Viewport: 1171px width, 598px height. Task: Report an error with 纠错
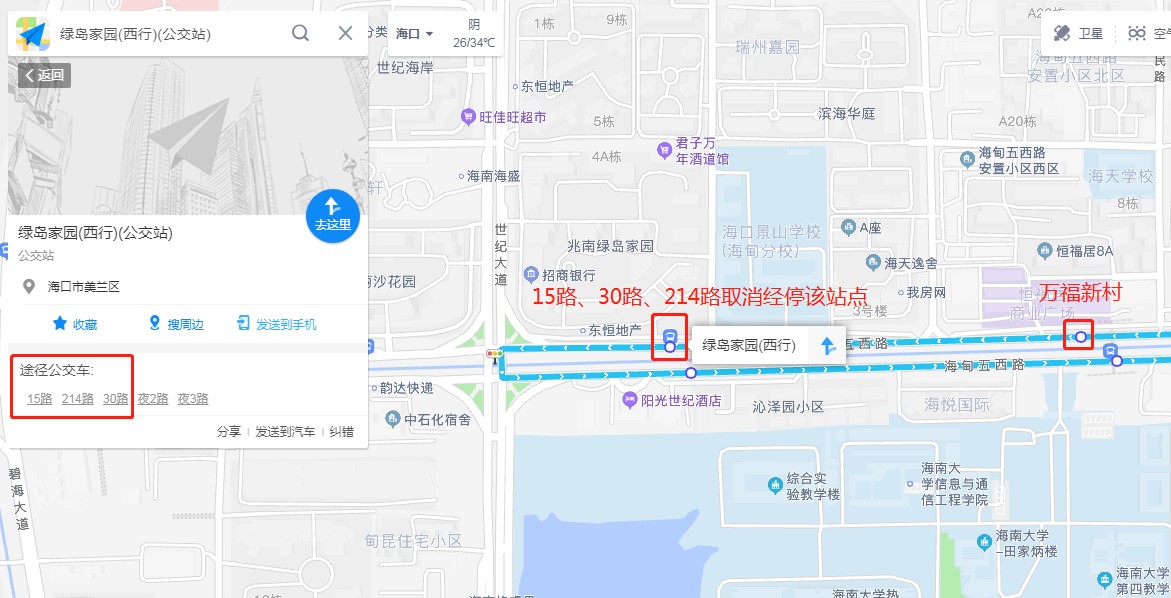[x=341, y=431]
